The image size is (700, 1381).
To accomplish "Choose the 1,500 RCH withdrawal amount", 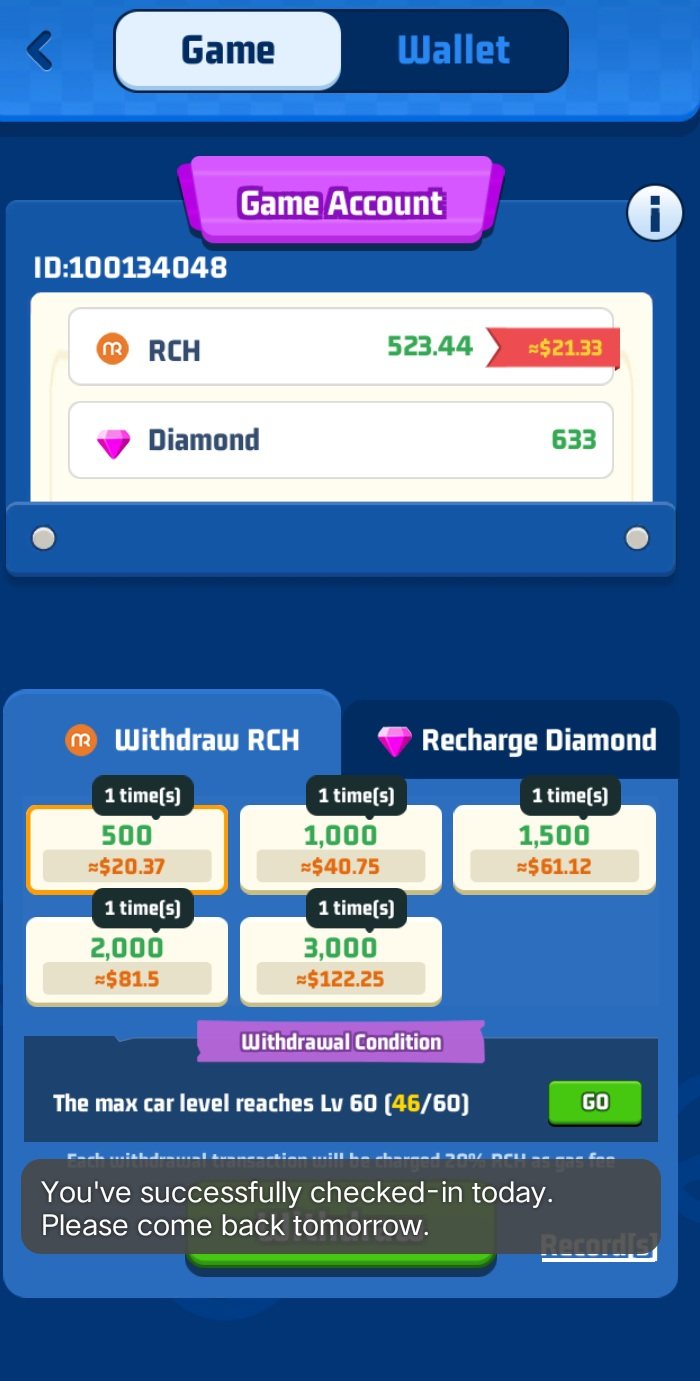I will pos(554,850).
